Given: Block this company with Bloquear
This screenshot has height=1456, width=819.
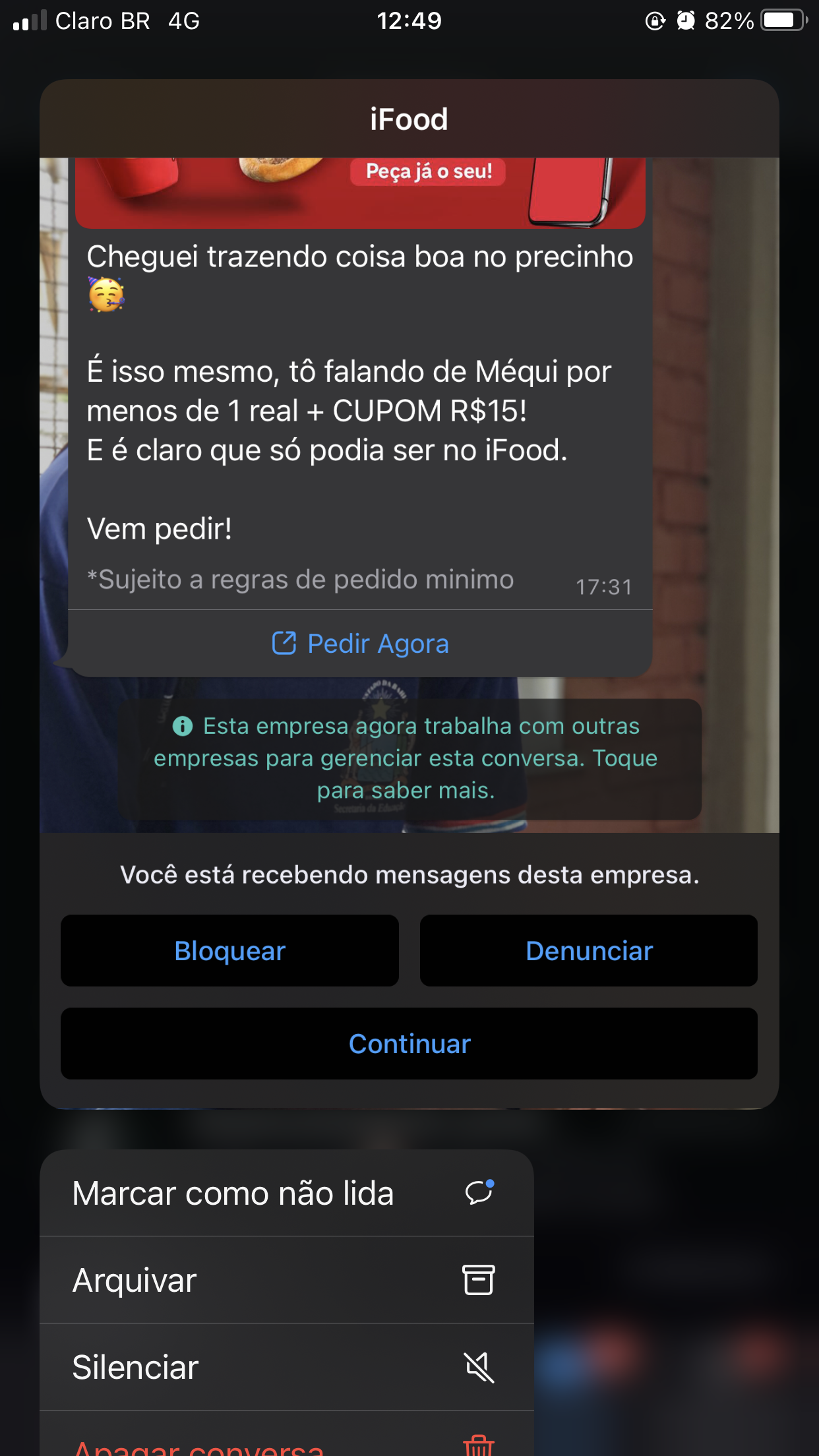Looking at the screenshot, I should point(229,951).
